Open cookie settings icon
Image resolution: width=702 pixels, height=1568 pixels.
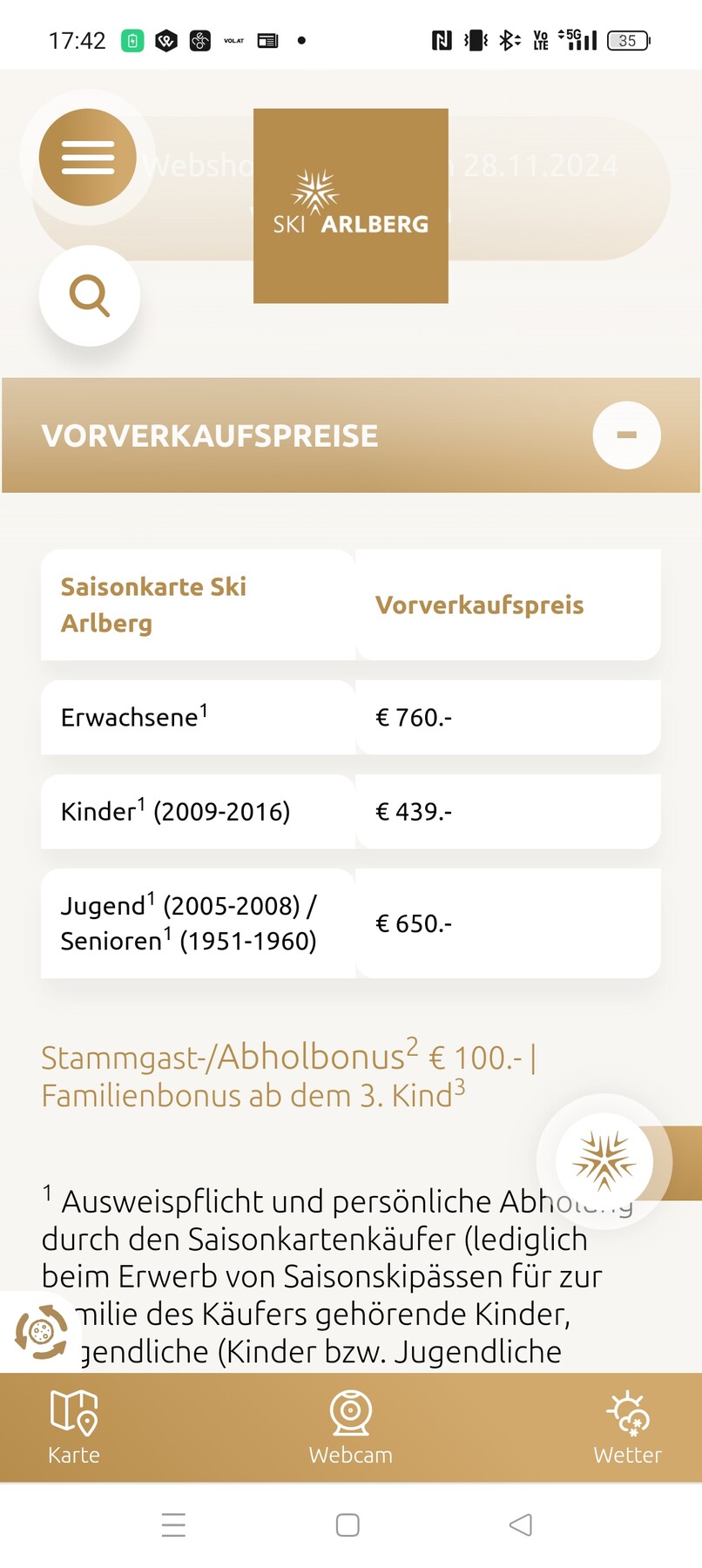pyautogui.click(x=40, y=1332)
